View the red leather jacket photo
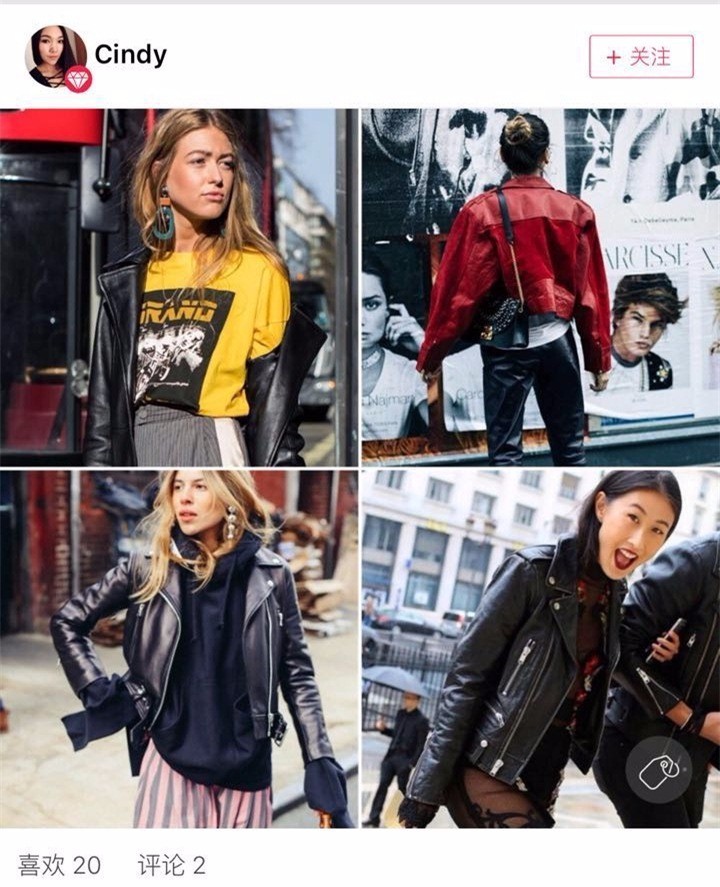The image size is (720, 887). (x=540, y=287)
